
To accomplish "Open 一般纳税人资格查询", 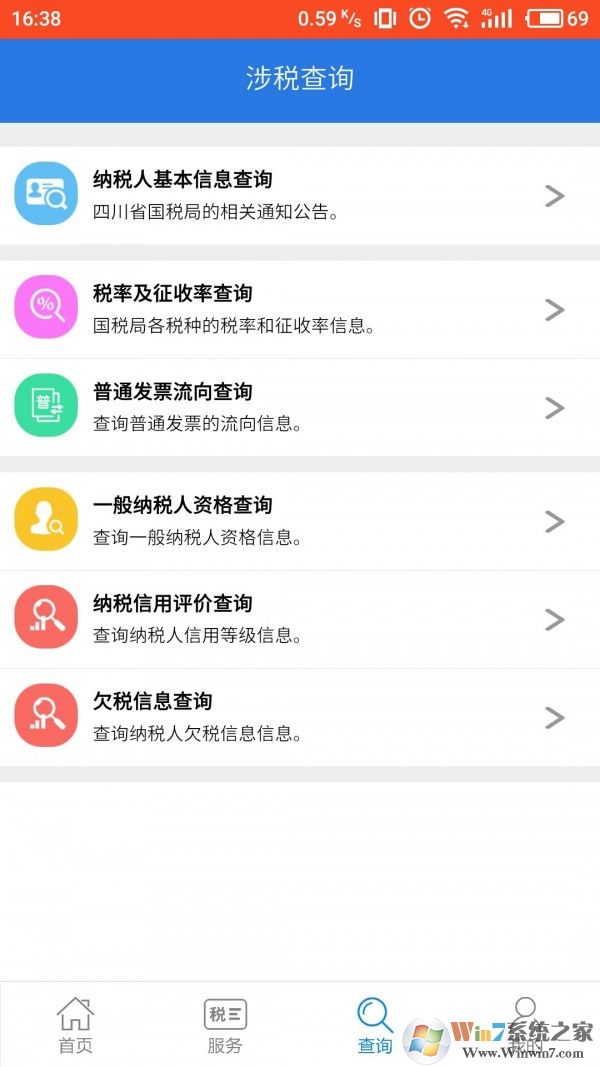I will click(x=300, y=521).
